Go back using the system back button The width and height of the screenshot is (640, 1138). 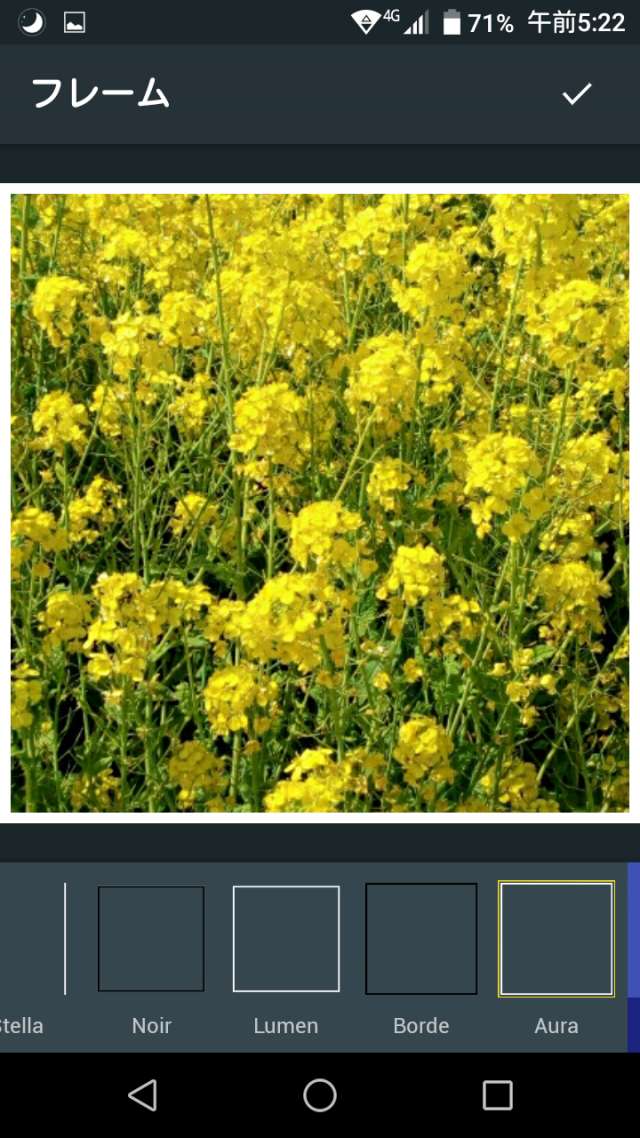coord(143,1095)
